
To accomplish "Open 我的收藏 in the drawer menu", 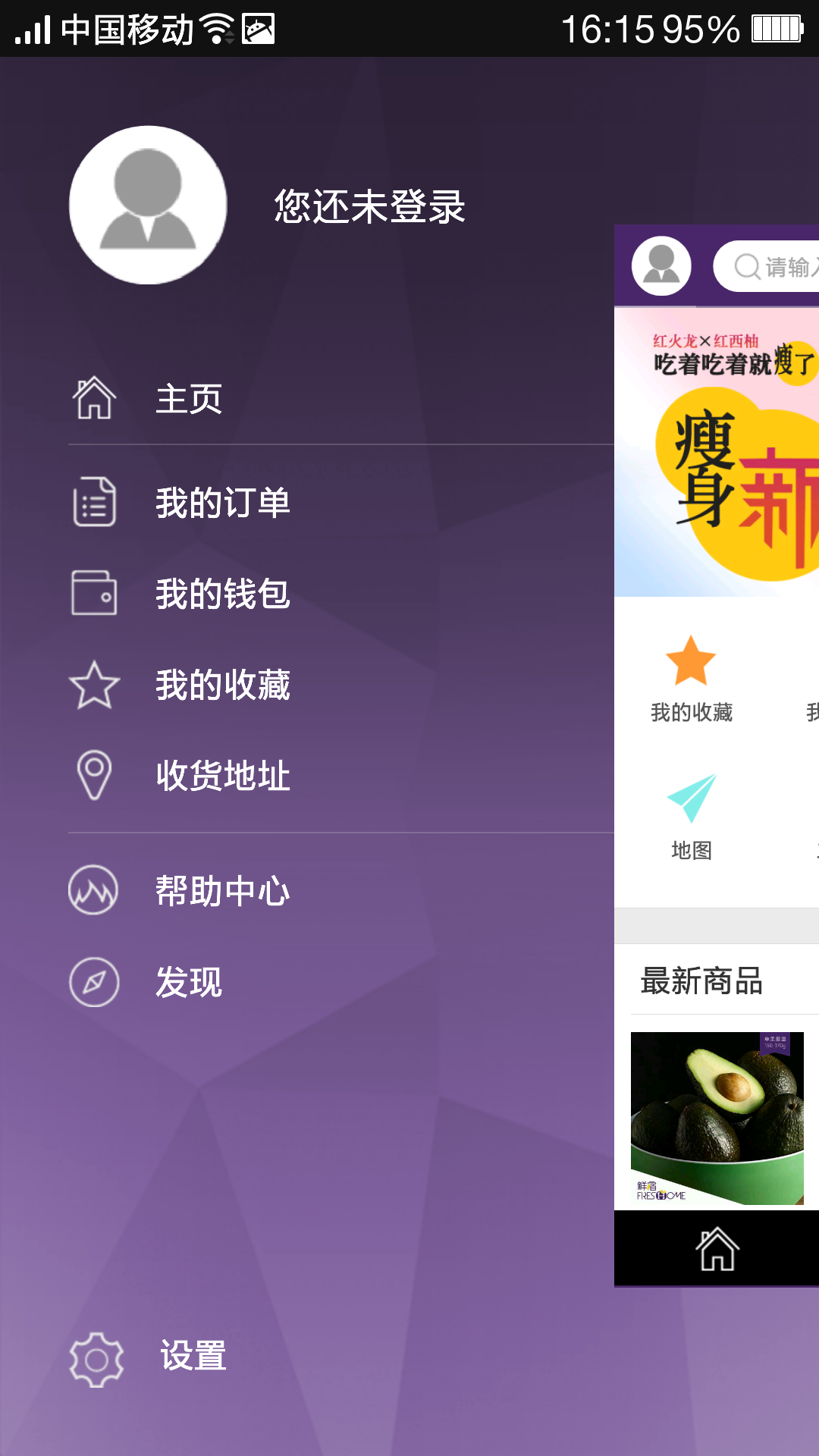I will (221, 685).
